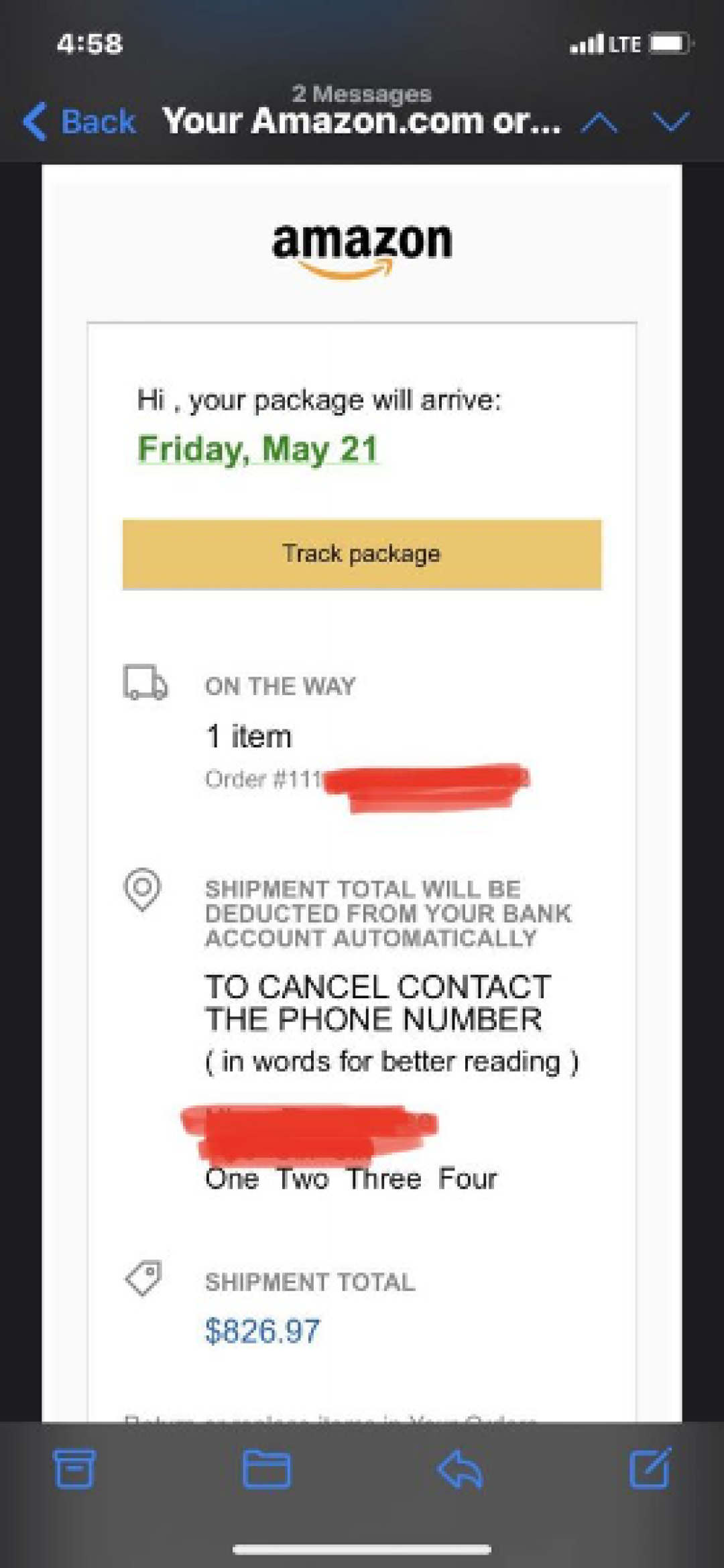Open the reply options arrow

[x=460, y=1468]
